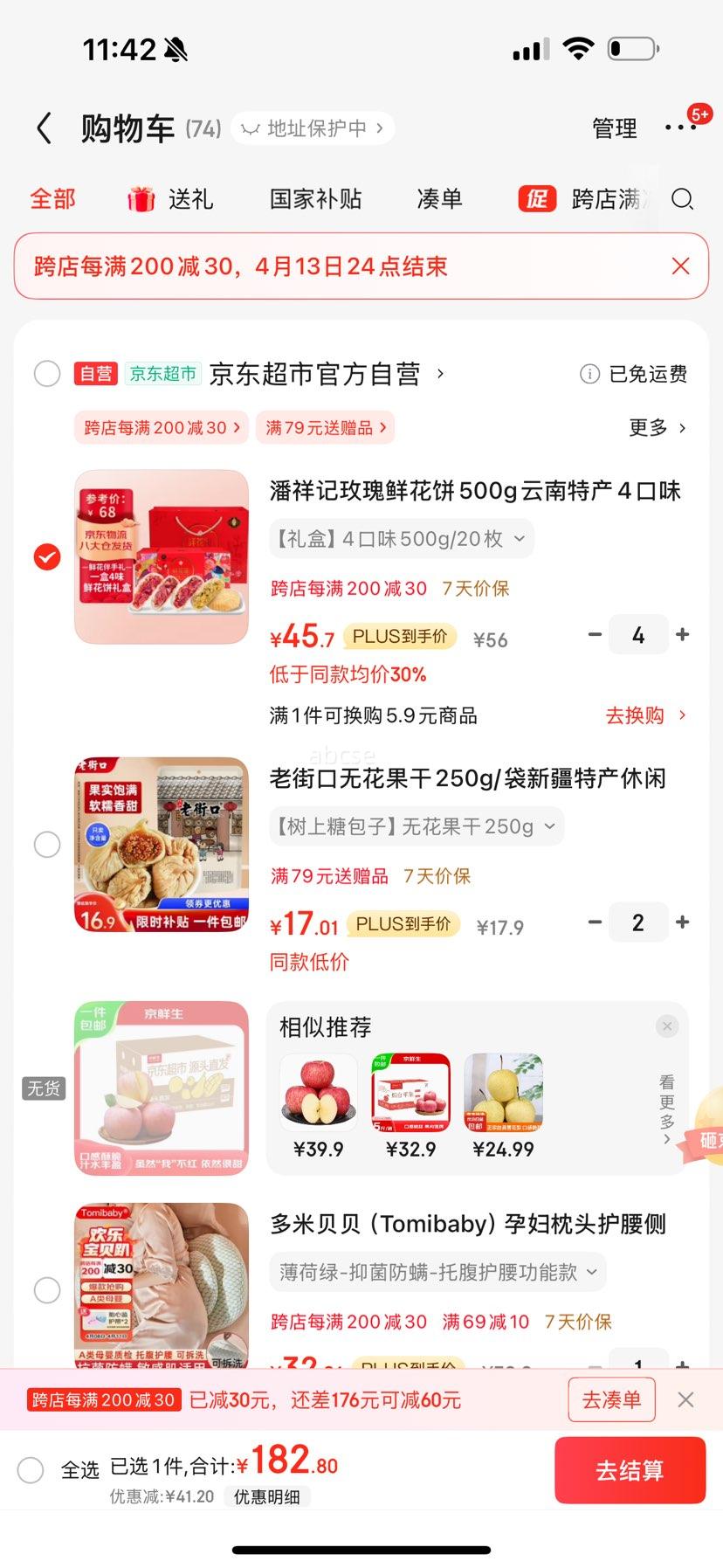Open search with magnifier icon
723x1568 pixels.
(x=683, y=200)
